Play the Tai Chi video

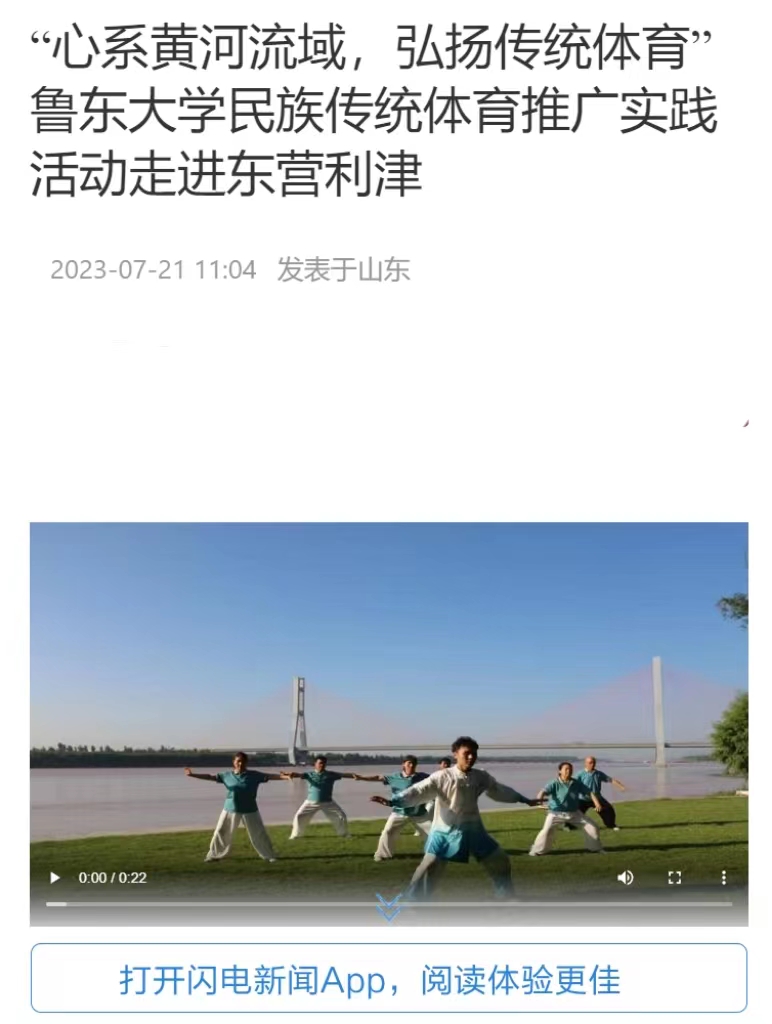pyautogui.click(x=55, y=878)
